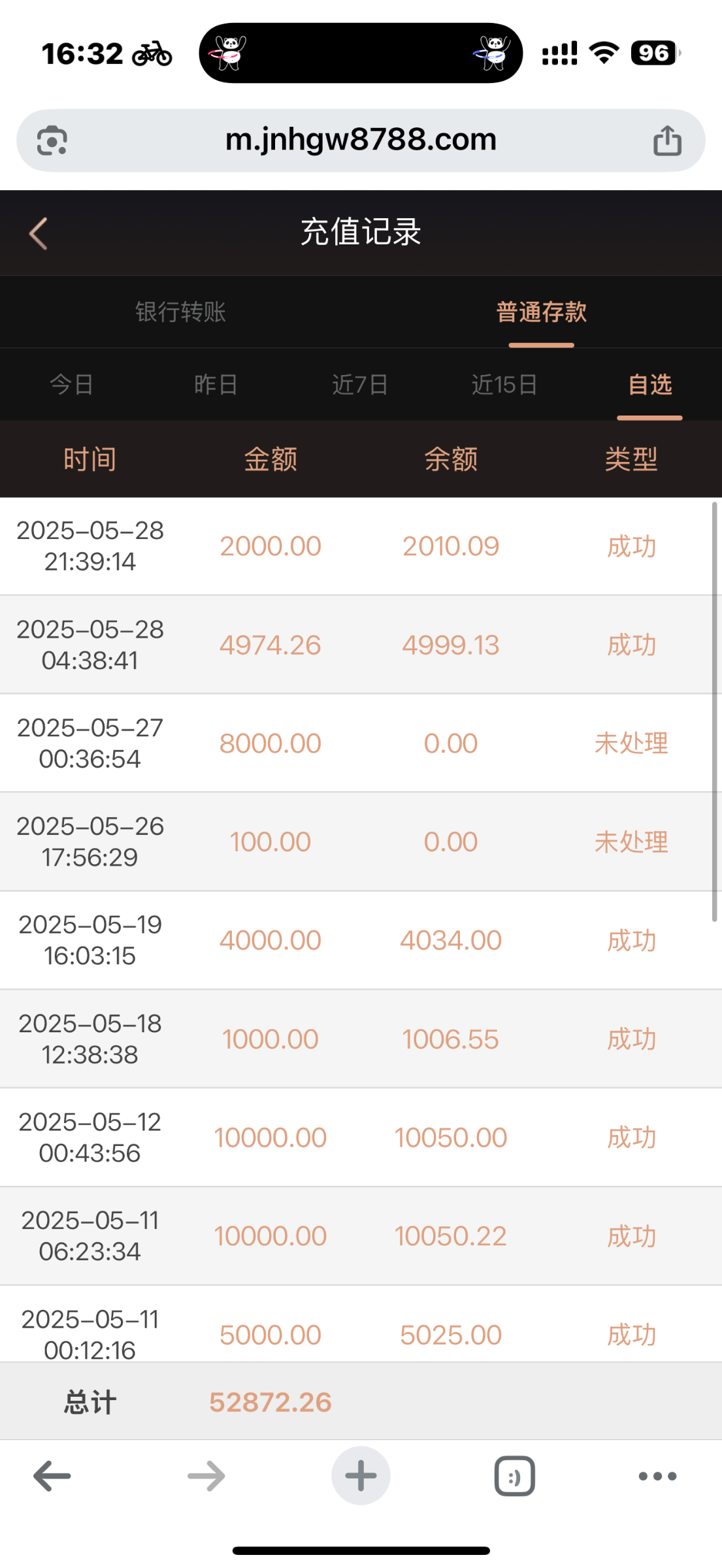The width and height of the screenshot is (722, 1568).
Task: Show records from 近15日
Action: [505, 384]
